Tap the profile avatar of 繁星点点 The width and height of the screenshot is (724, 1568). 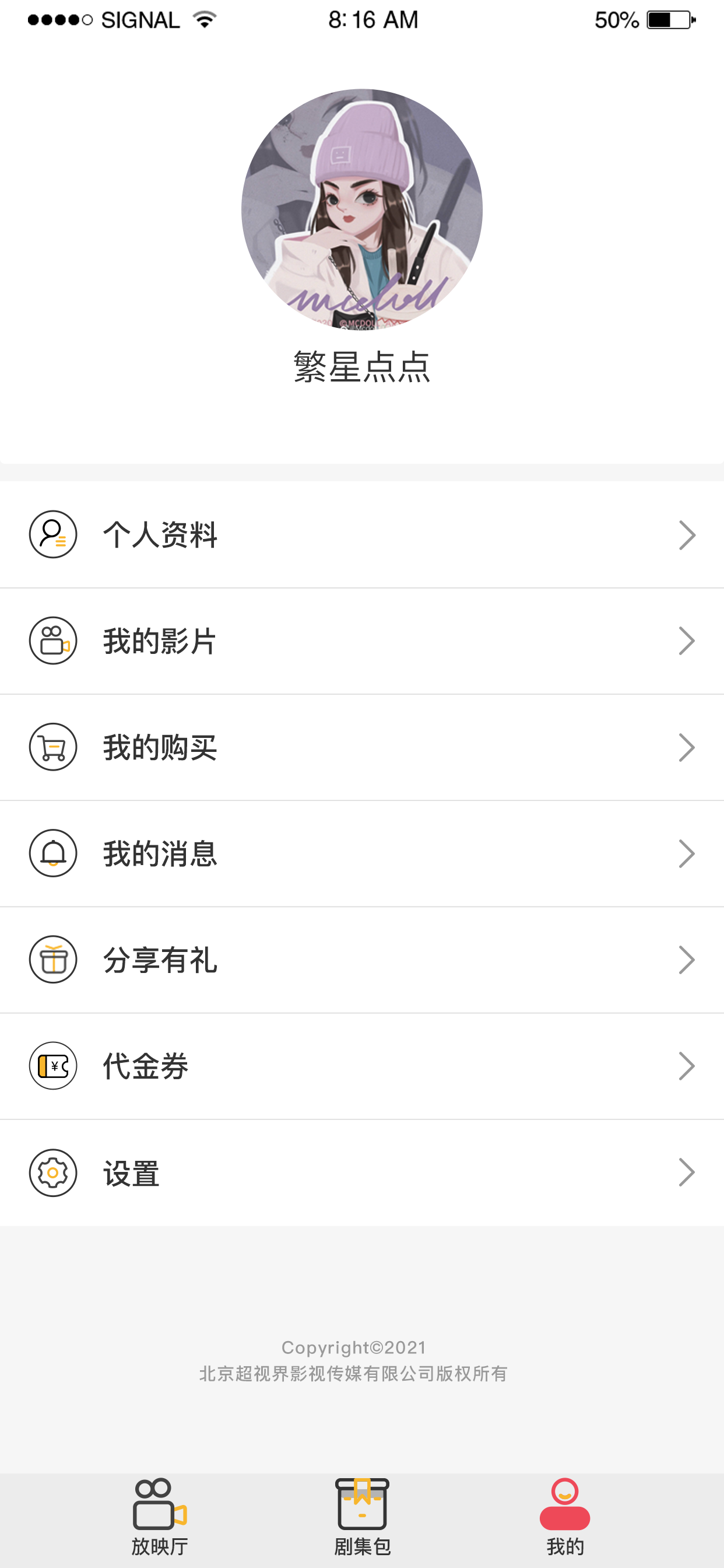[x=362, y=209]
